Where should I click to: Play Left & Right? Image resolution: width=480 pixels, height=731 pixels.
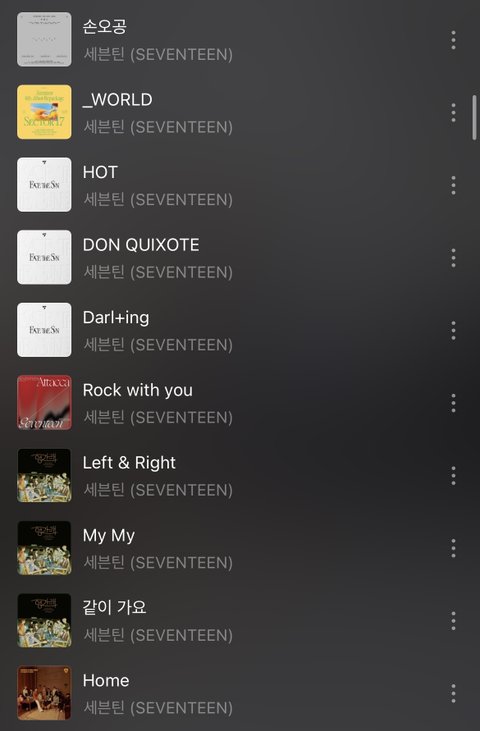[240, 476]
